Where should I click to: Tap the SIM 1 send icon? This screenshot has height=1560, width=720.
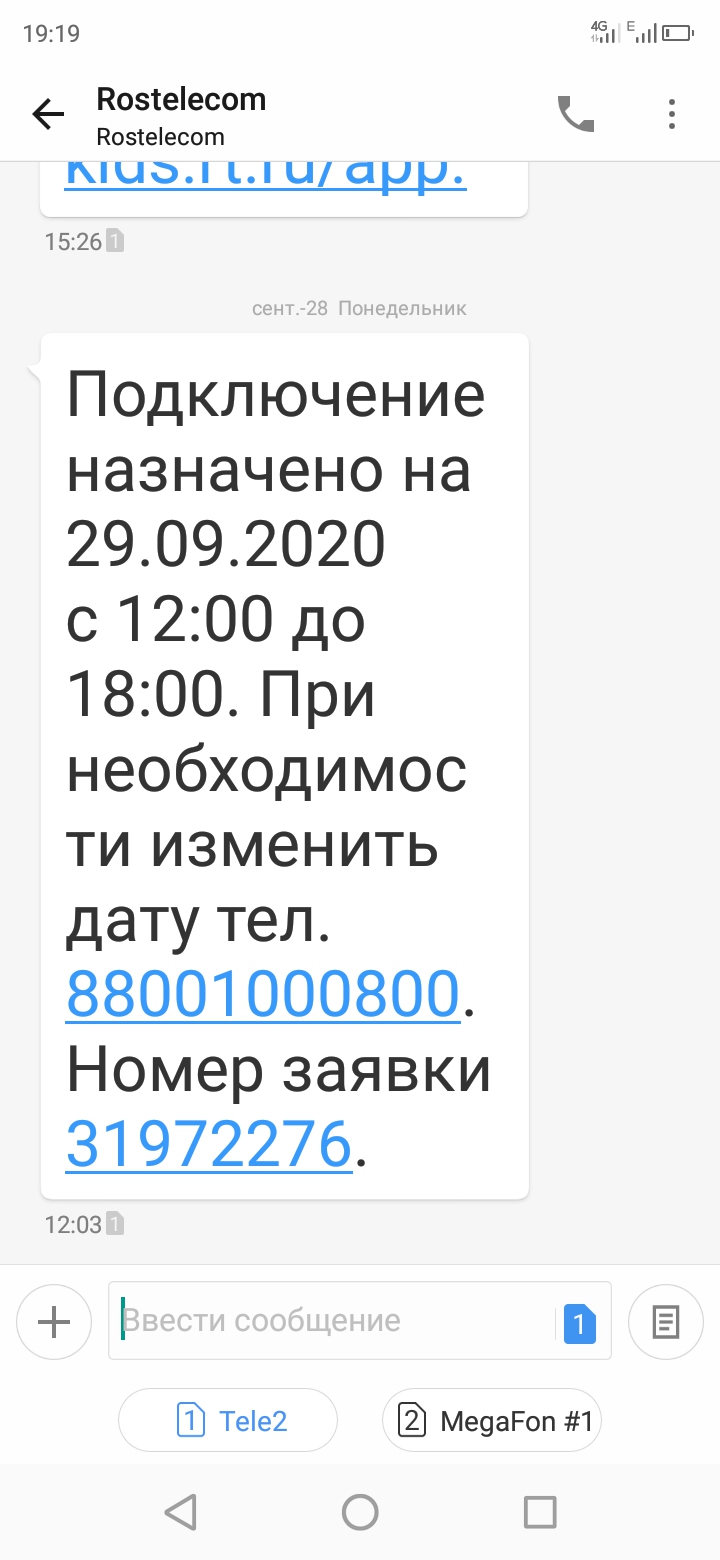click(x=580, y=1325)
